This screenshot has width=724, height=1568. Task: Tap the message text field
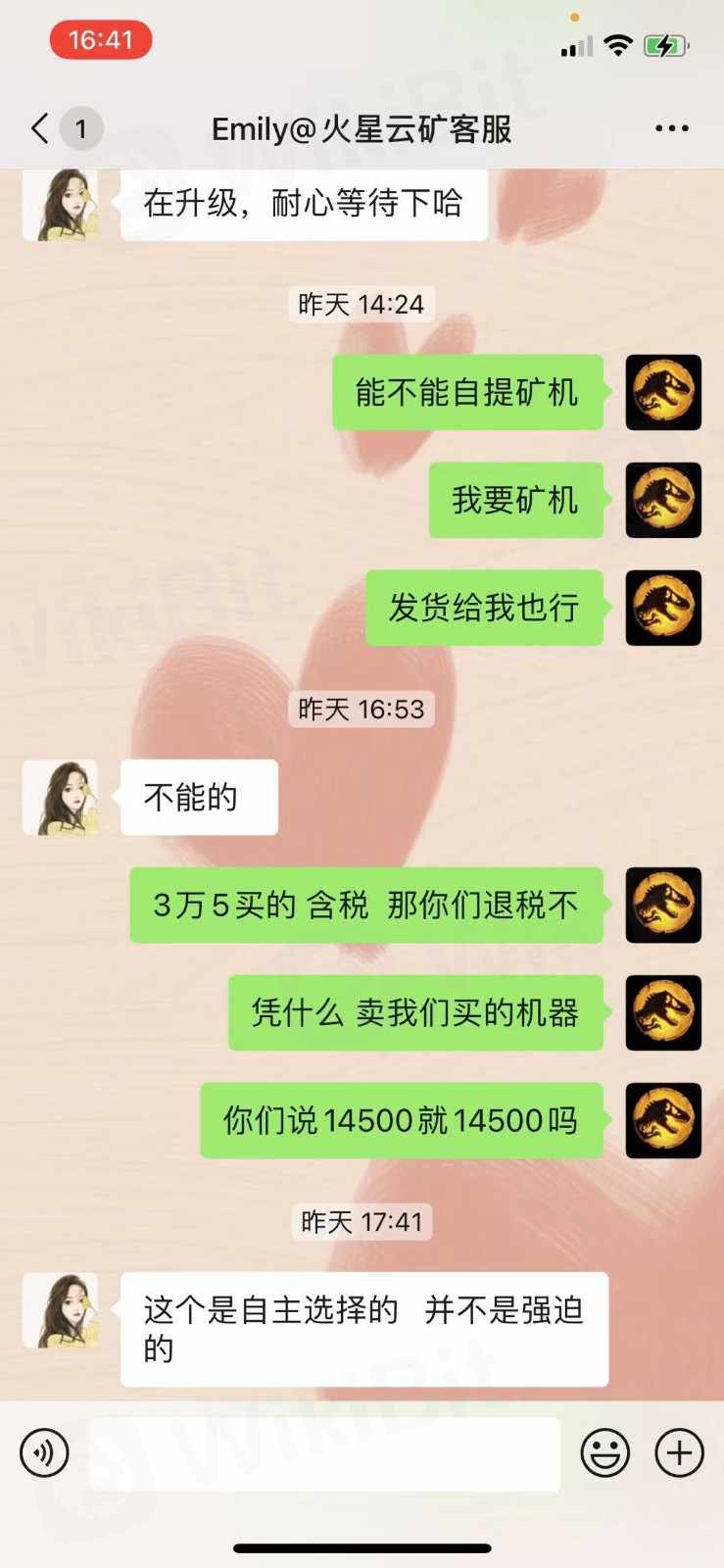[x=323, y=1453]
